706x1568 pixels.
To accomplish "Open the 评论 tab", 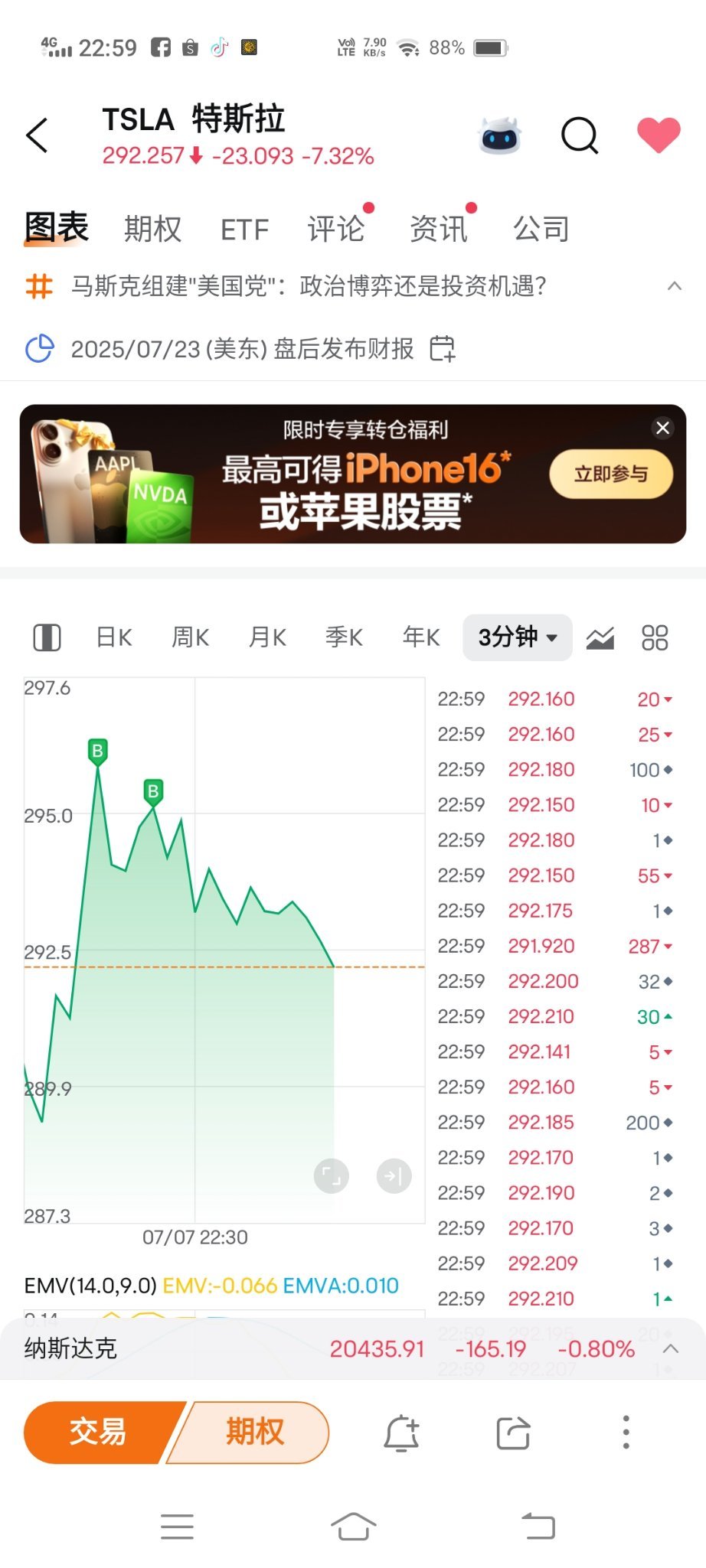I will pyautogui.click(x=336, y=228).
